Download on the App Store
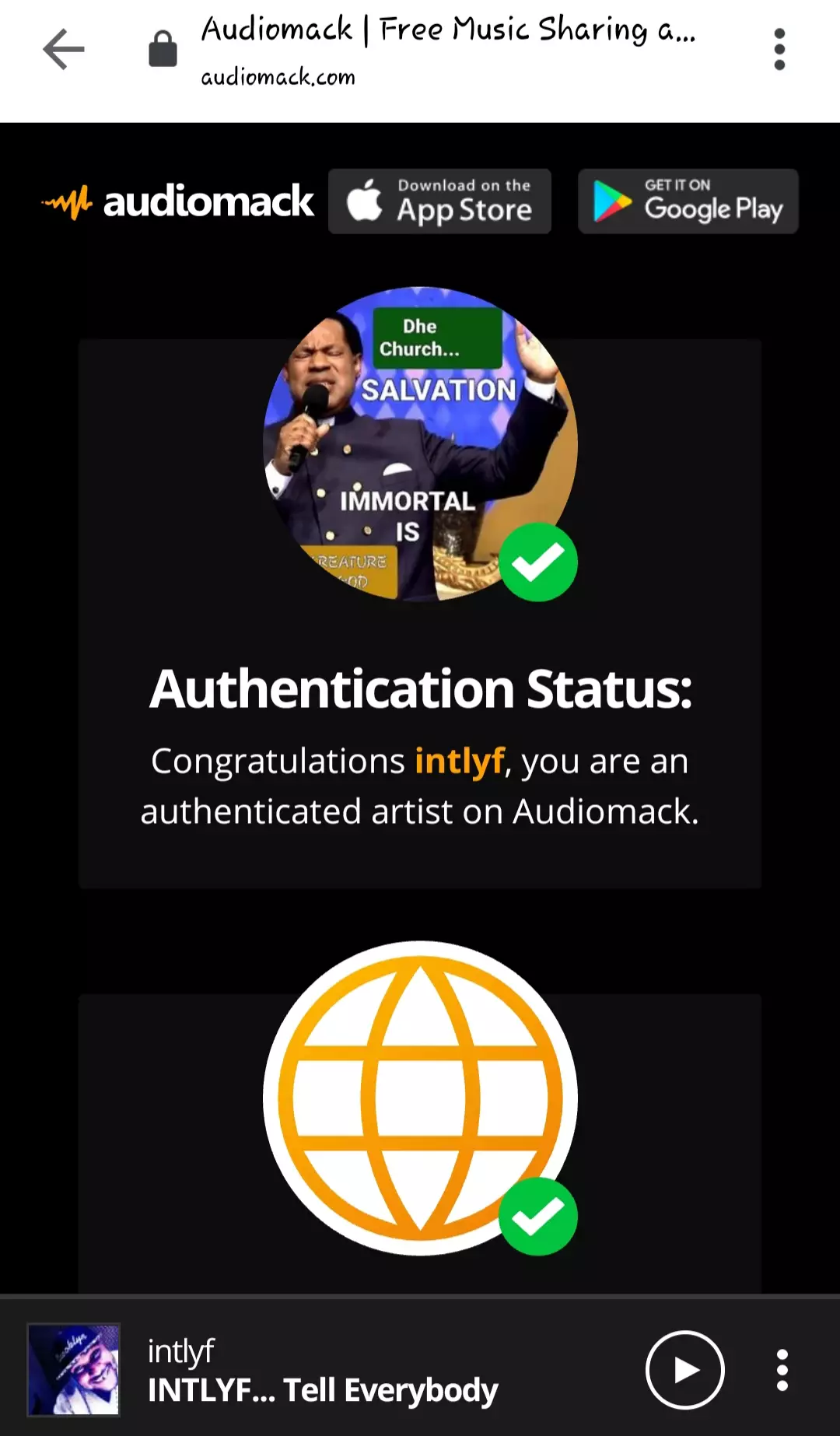The width and height of the screenshot is (840, 1436). [439, 201]
